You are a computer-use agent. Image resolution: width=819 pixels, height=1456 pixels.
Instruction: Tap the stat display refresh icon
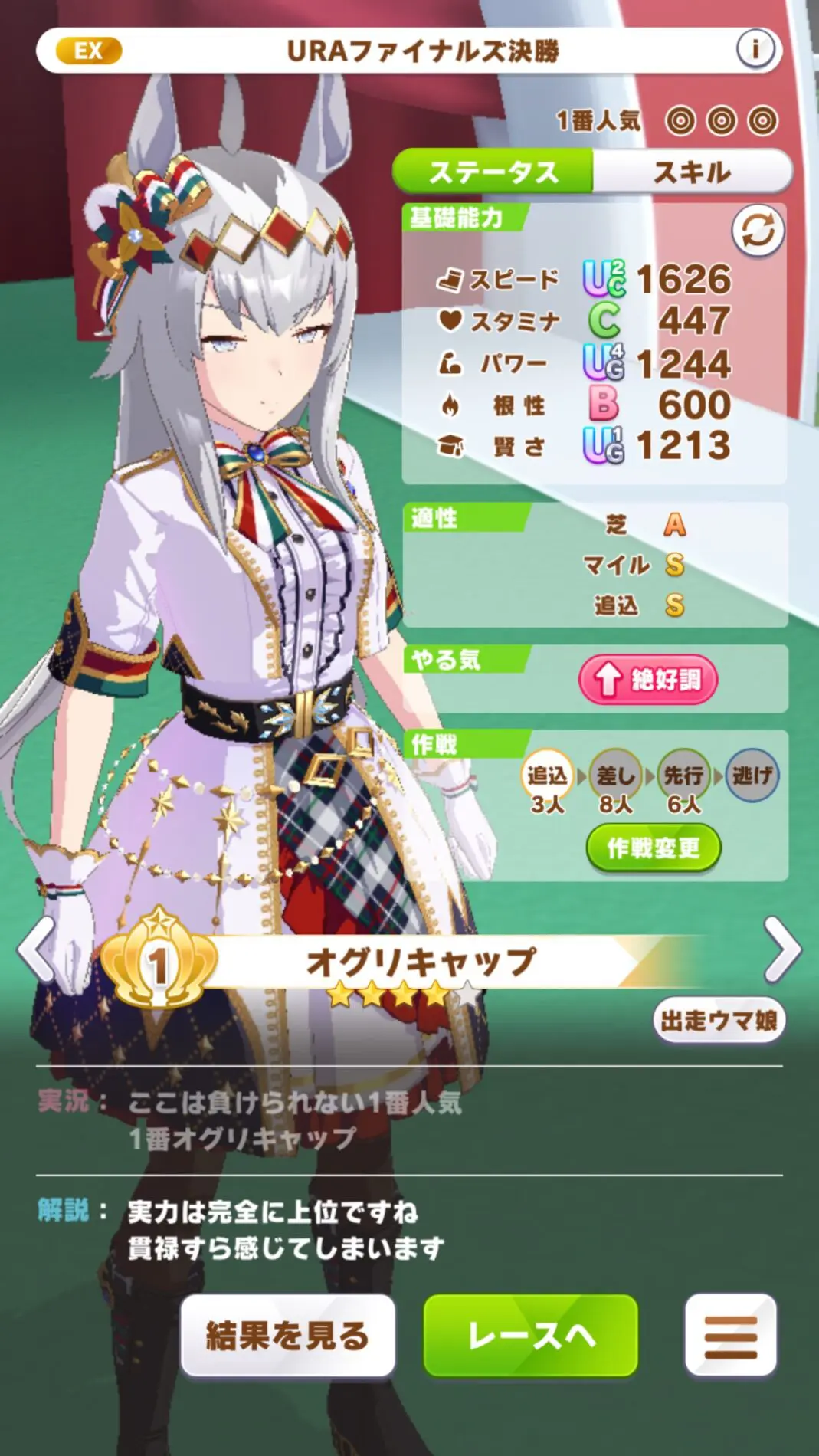(x=757, y=231)
